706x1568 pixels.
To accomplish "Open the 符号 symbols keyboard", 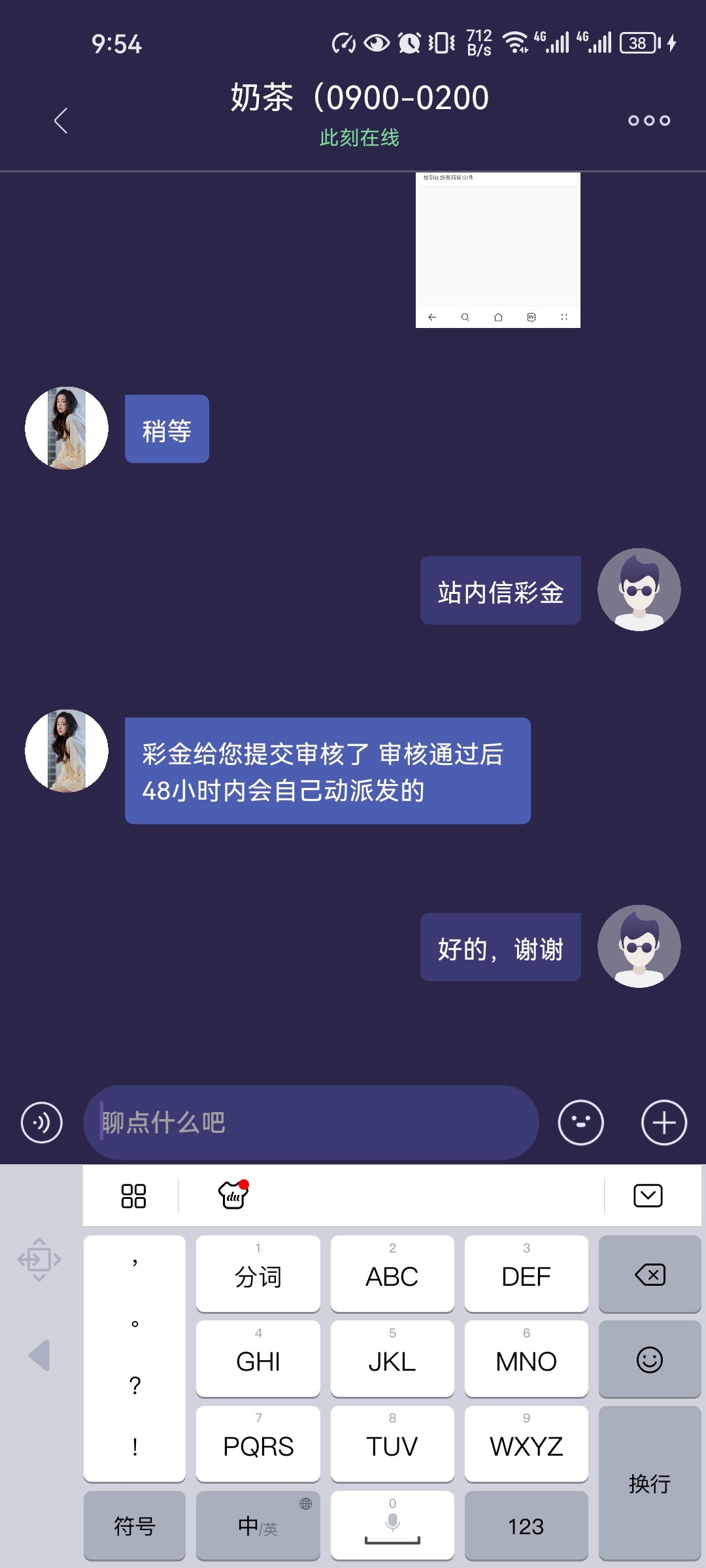I will [135, 1526].
